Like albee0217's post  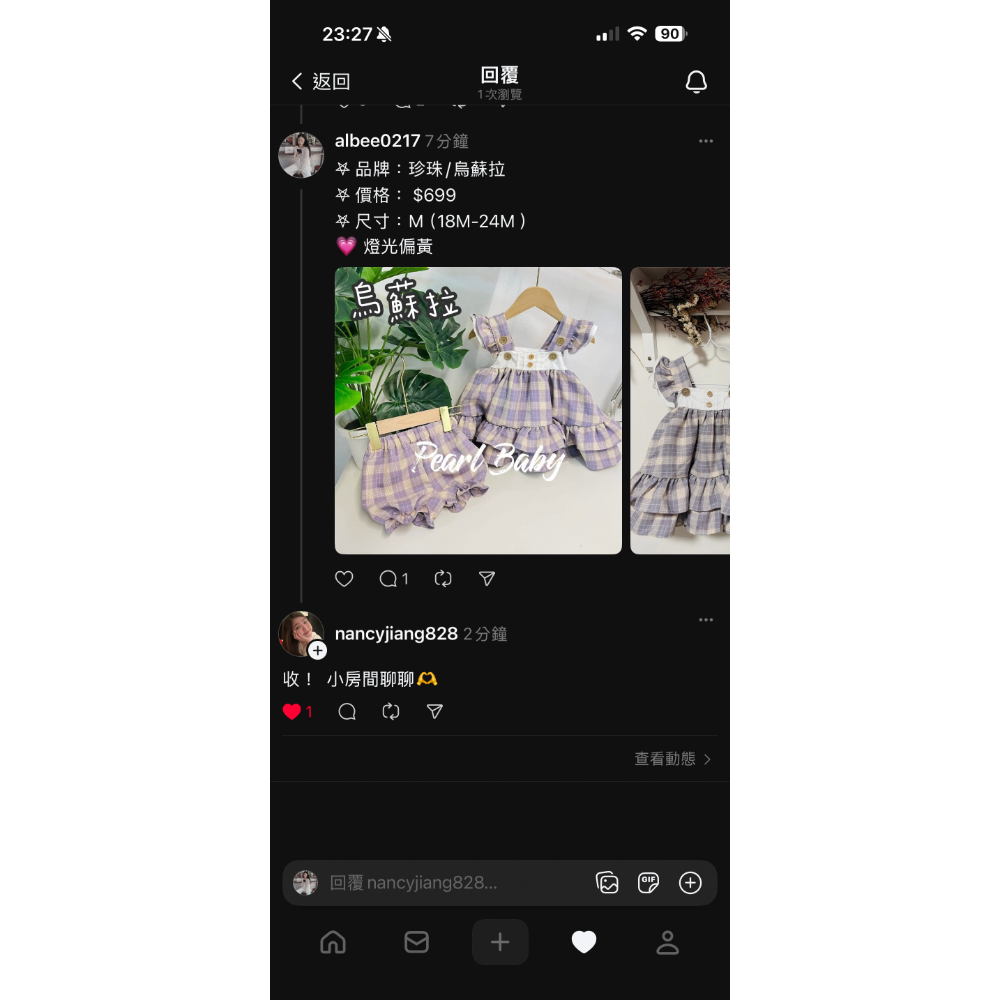point(344,579)
